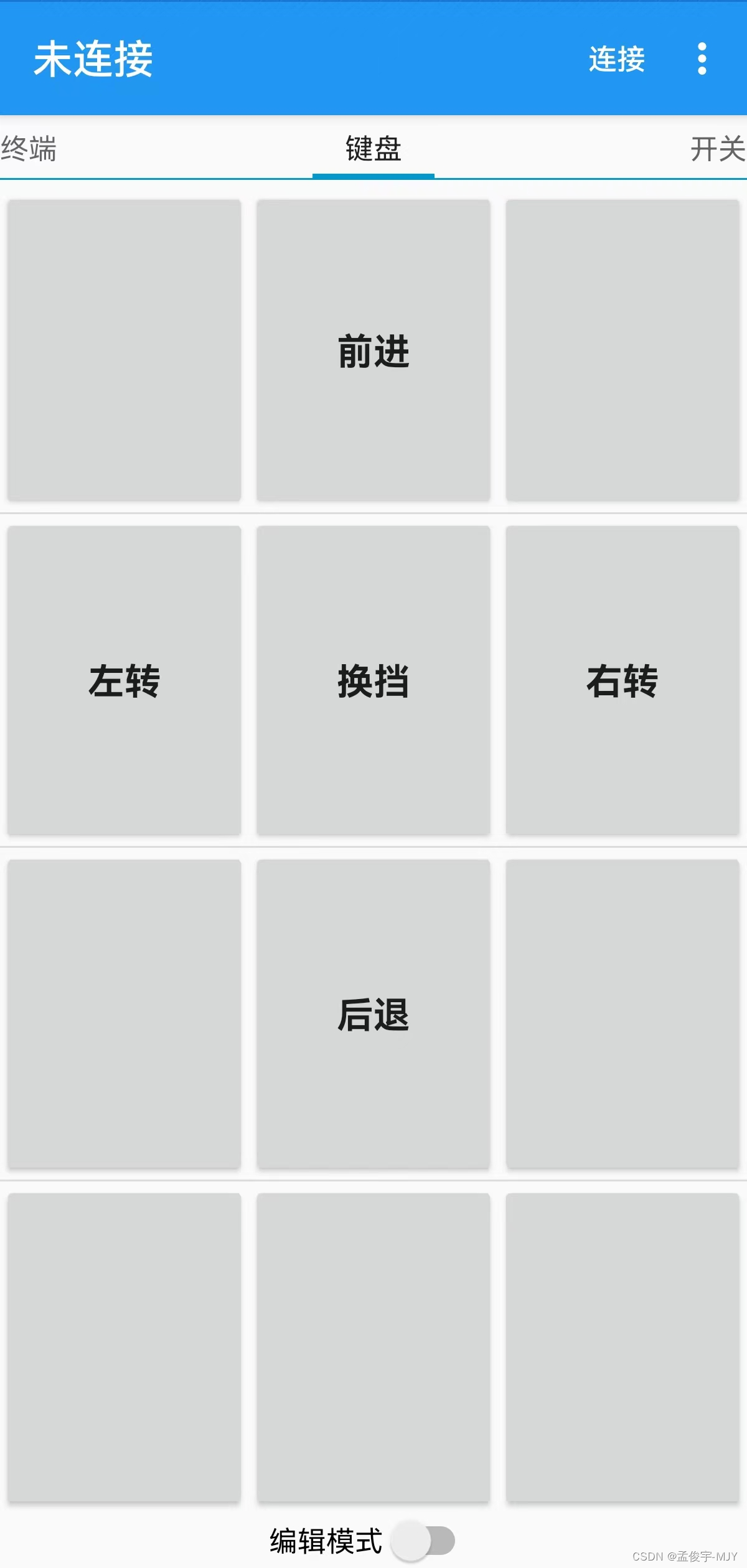The width and height of the screenshot is (747, 1568).
Task: Tap the 连接 button to connect
Action: pyautogui.click(x=616, y=59)
